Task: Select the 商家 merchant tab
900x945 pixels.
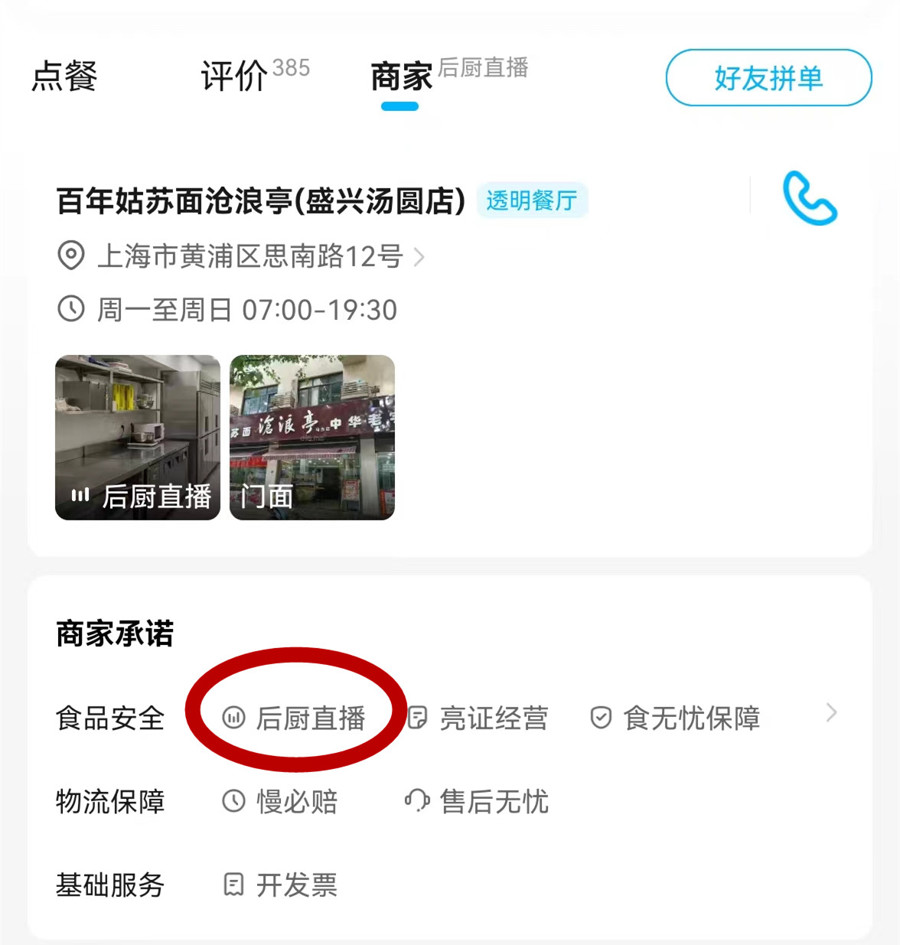Action: click(401, 77)
